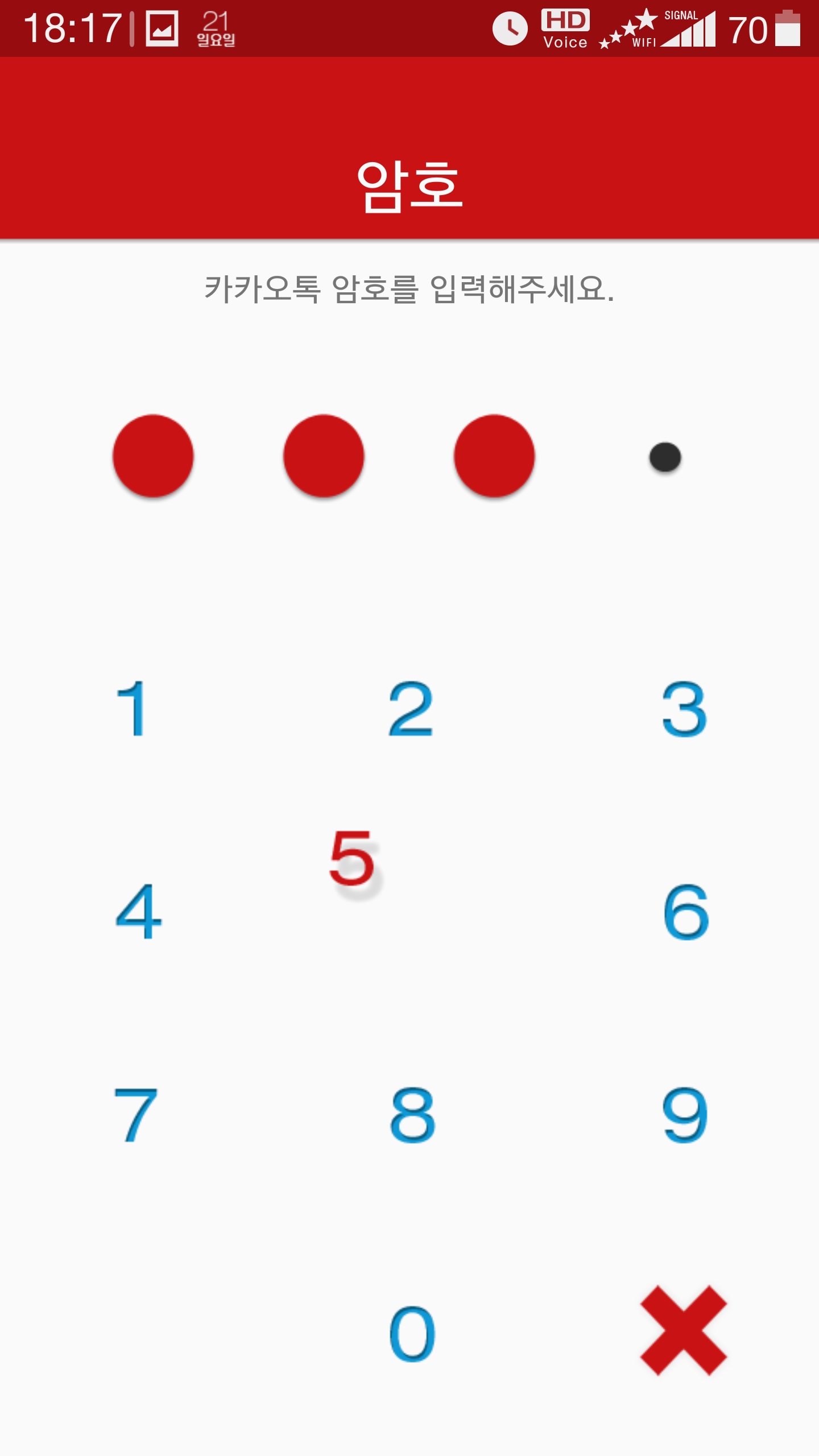Viewport: 819px width, 1456px height.
Task: Enter digit 3 for the passcode
Action: pos(685,709)
